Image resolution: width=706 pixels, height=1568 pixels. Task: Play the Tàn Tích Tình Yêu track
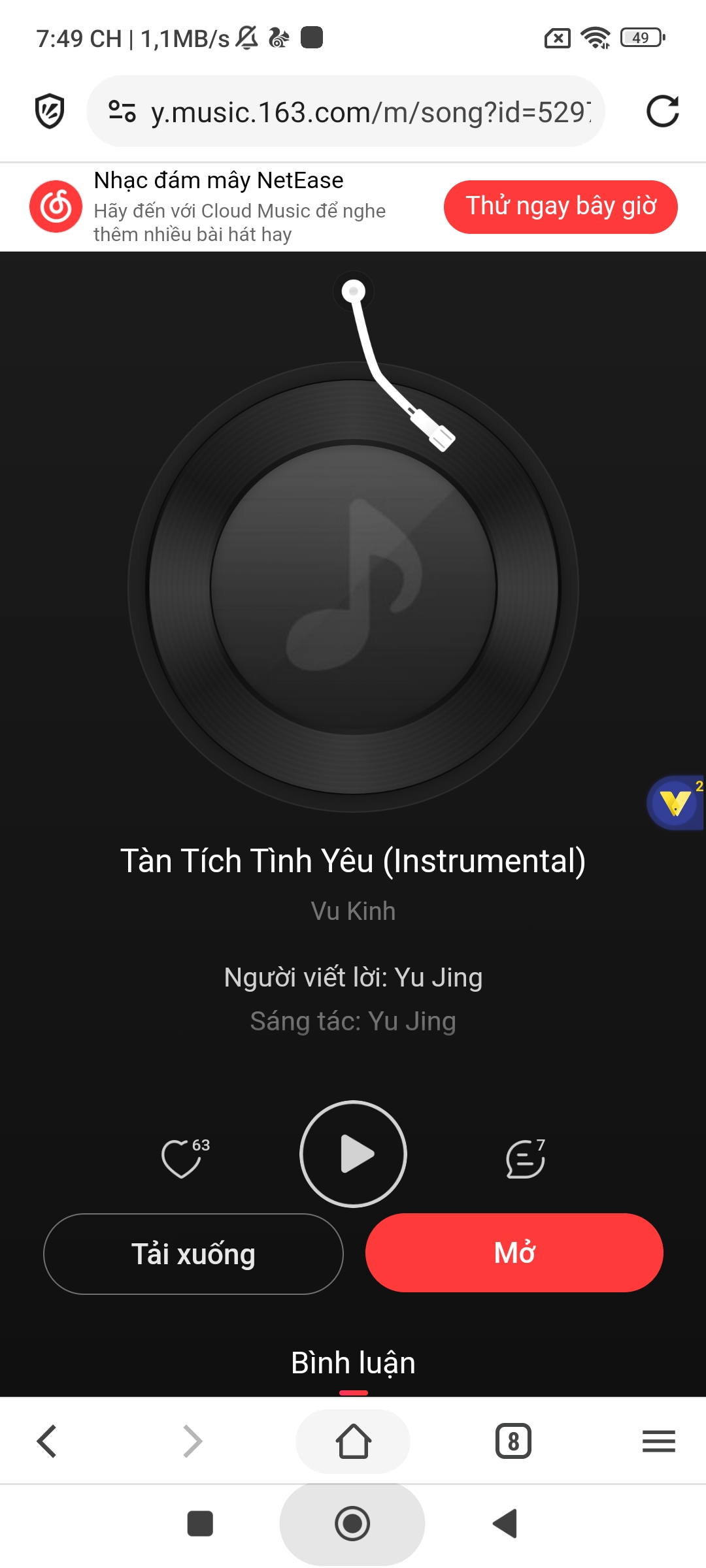click(x=353, y=1154)
